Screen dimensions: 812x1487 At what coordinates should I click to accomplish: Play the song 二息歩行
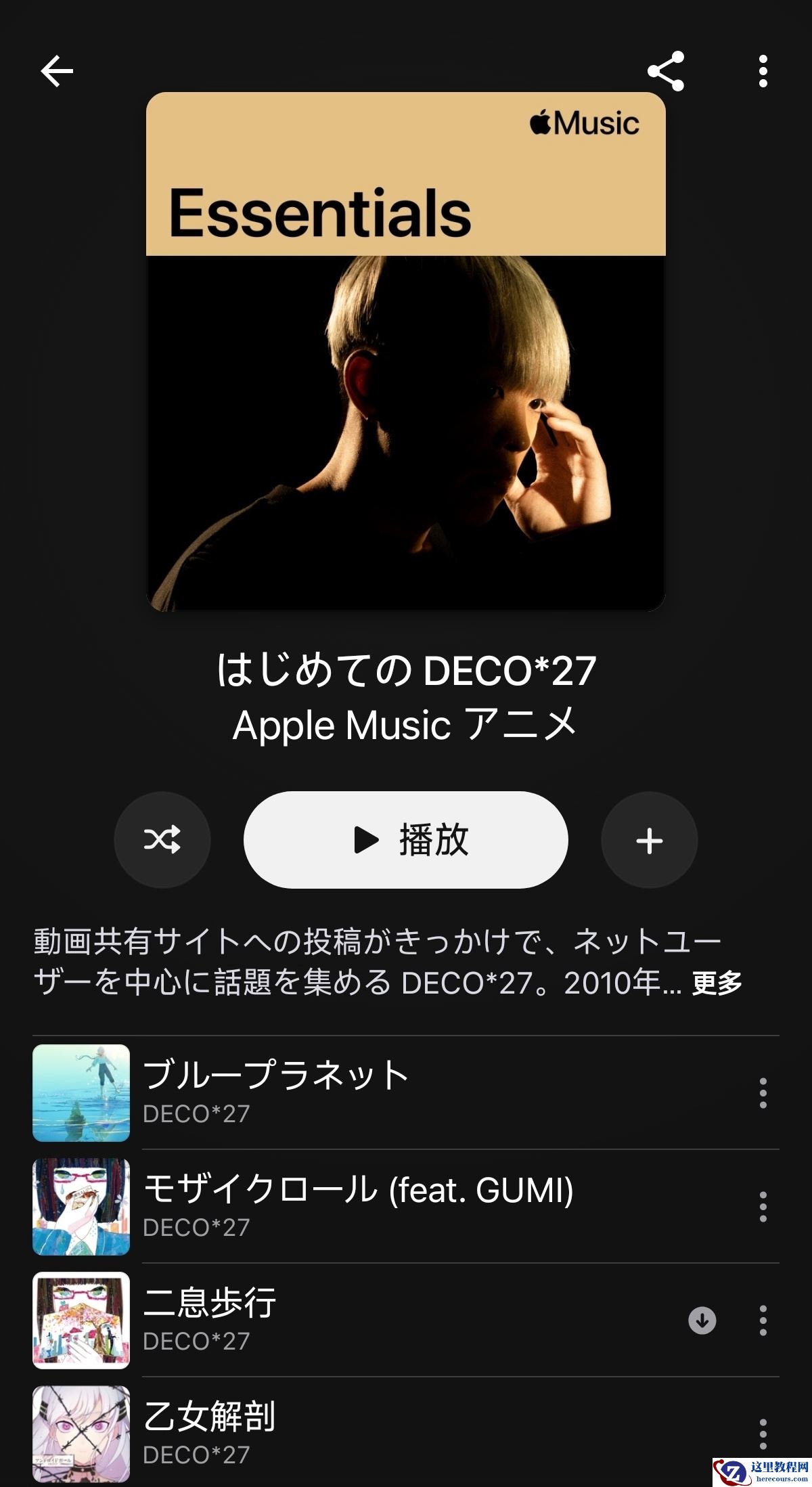[210, 1303]
